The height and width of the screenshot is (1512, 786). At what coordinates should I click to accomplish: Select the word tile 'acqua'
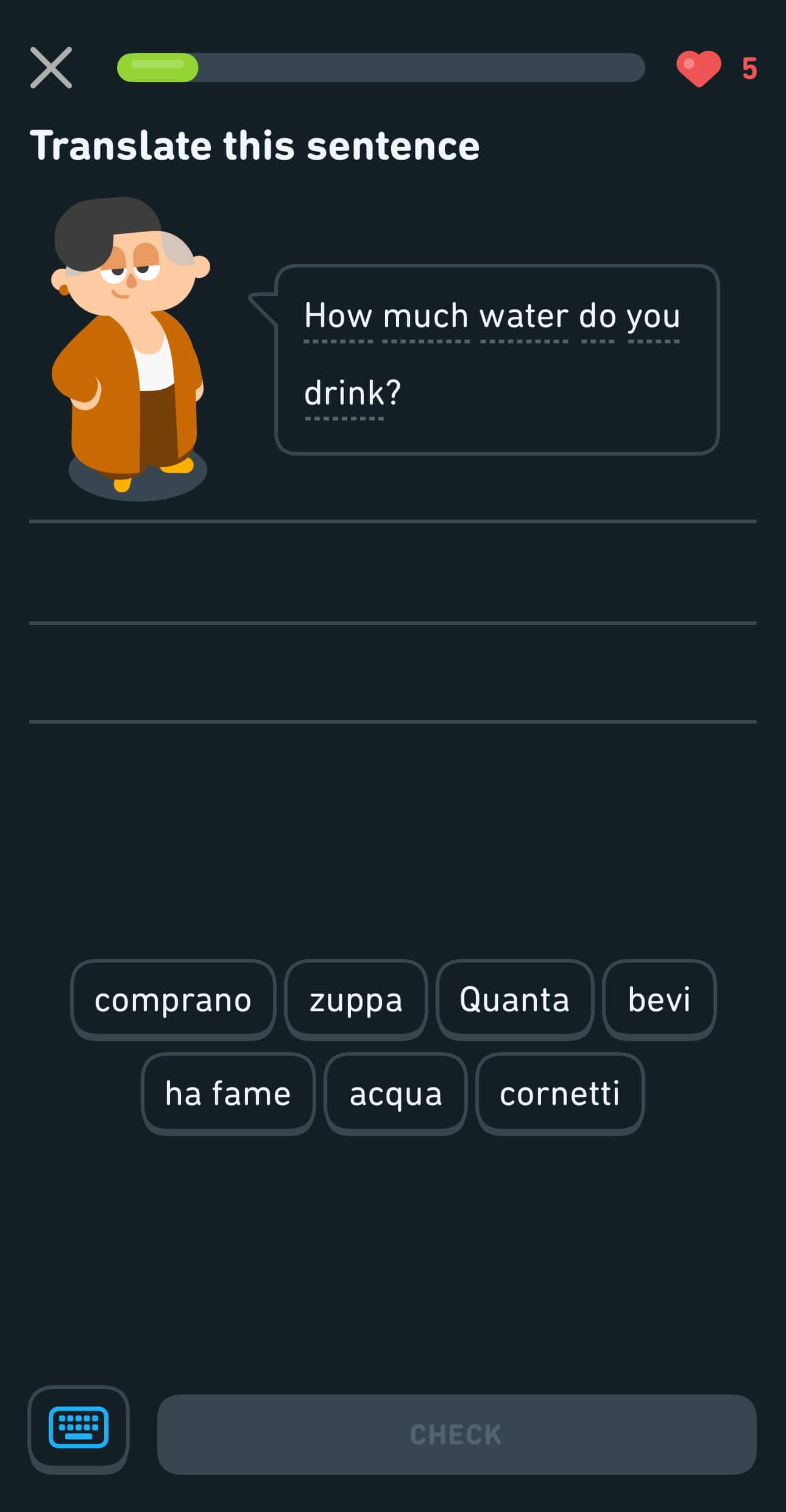point(395,1093)
